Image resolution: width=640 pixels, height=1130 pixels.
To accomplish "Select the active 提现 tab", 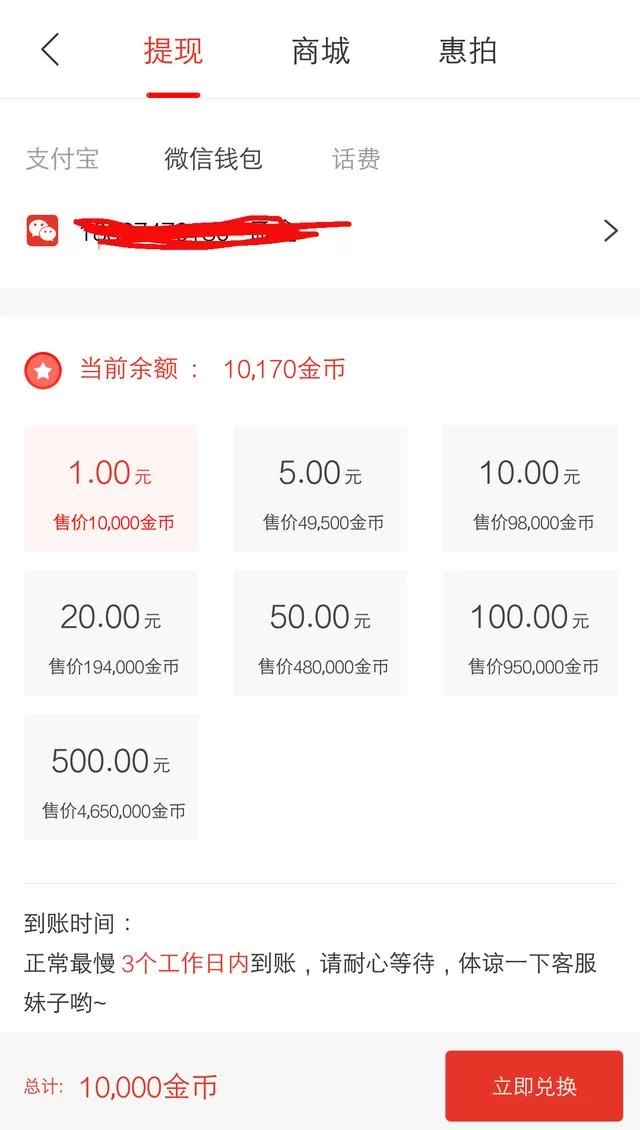I will (173, 51).
